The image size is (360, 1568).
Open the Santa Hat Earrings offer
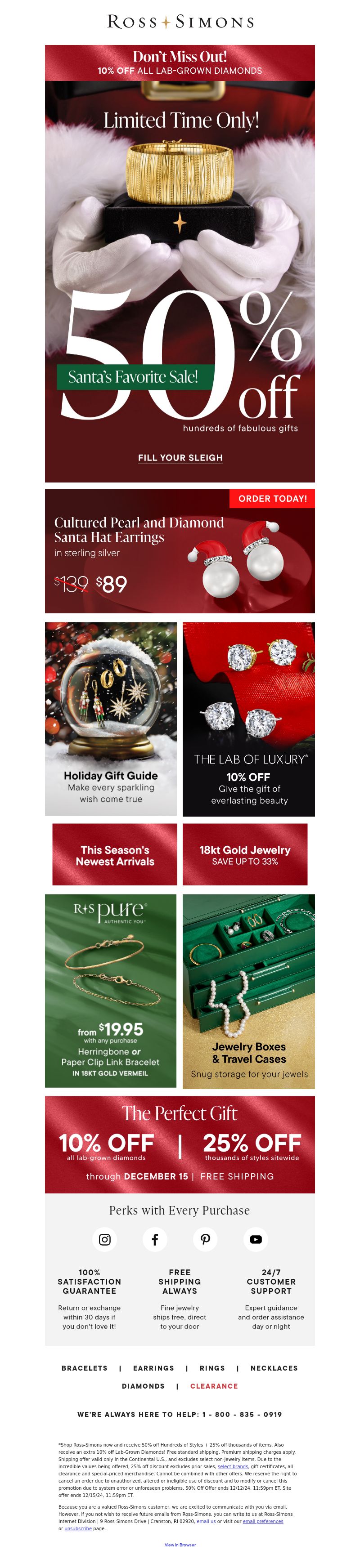click(x=180, y=551)
